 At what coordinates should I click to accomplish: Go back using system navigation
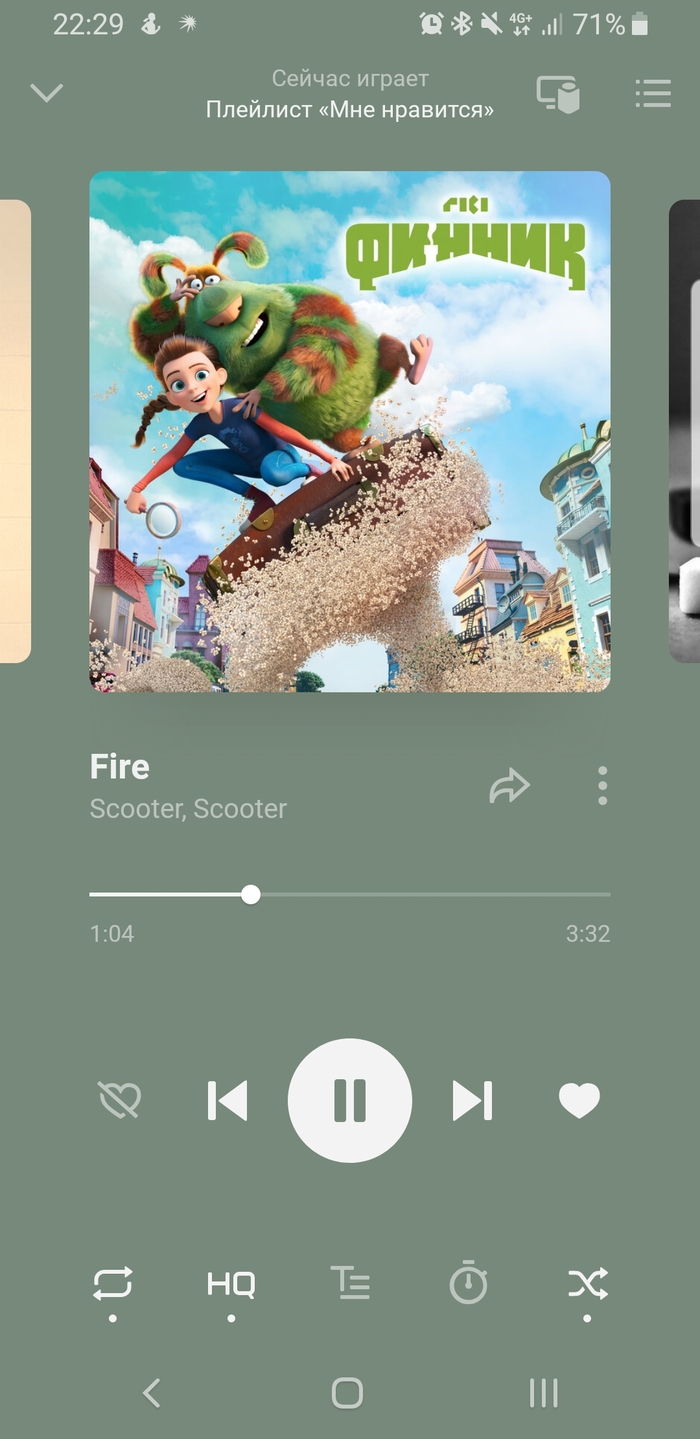click(x=151, y=1392)
